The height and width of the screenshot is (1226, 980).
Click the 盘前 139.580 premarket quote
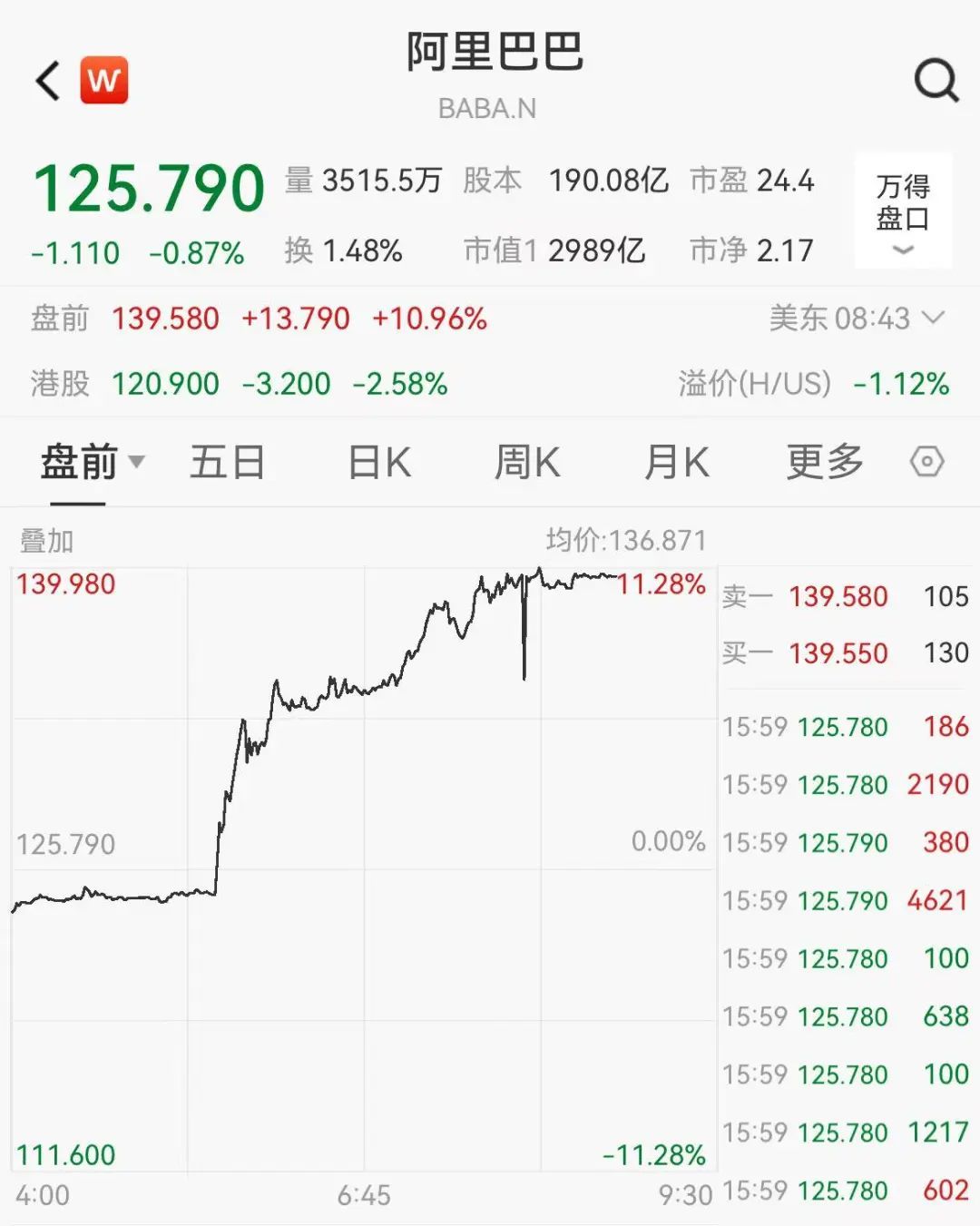point(165,319)
